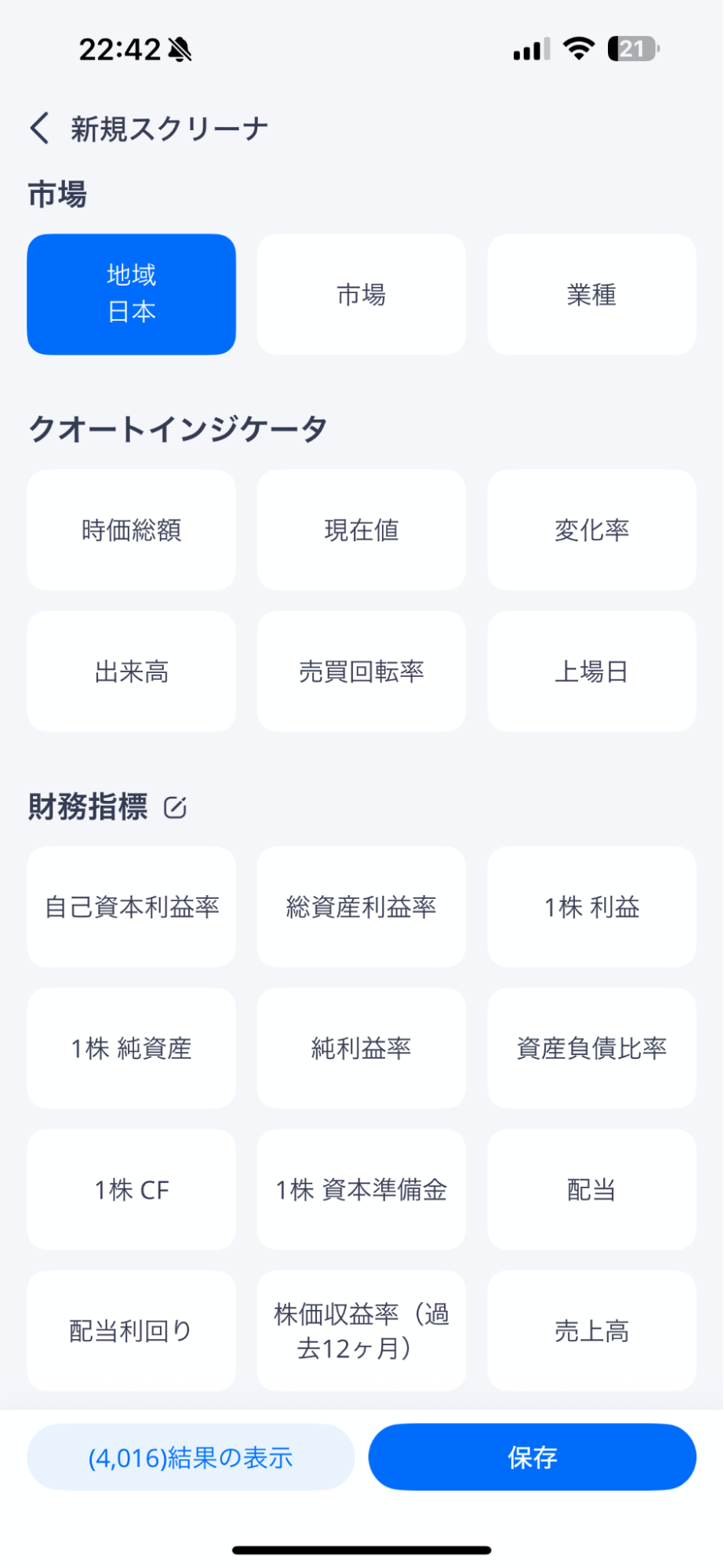Go back from 新規スクリーナ
Image resolution: width=724 pixels, height=1568 pixels.
click(40, 128)
